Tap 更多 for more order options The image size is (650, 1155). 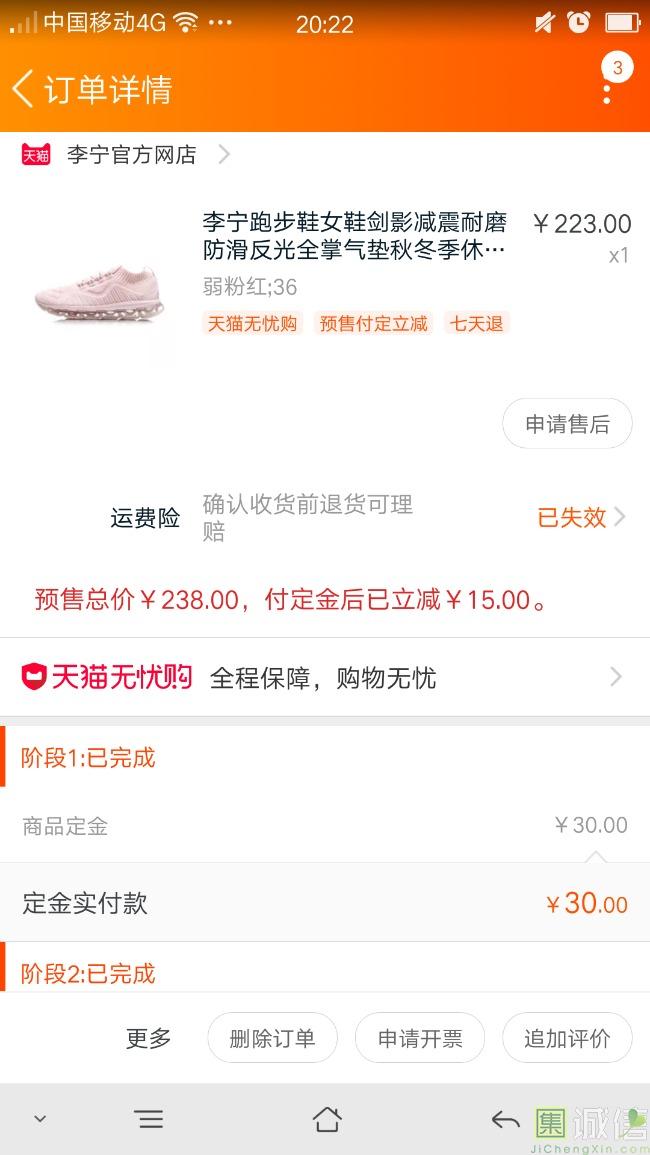pyautogui.click(x=148, y=1038)
